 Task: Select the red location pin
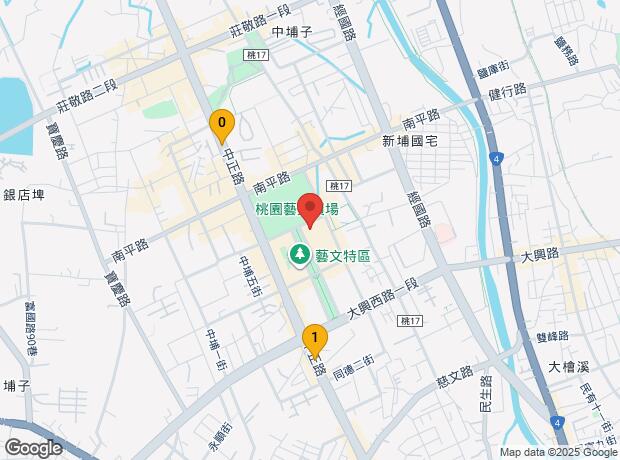[310, 210]
